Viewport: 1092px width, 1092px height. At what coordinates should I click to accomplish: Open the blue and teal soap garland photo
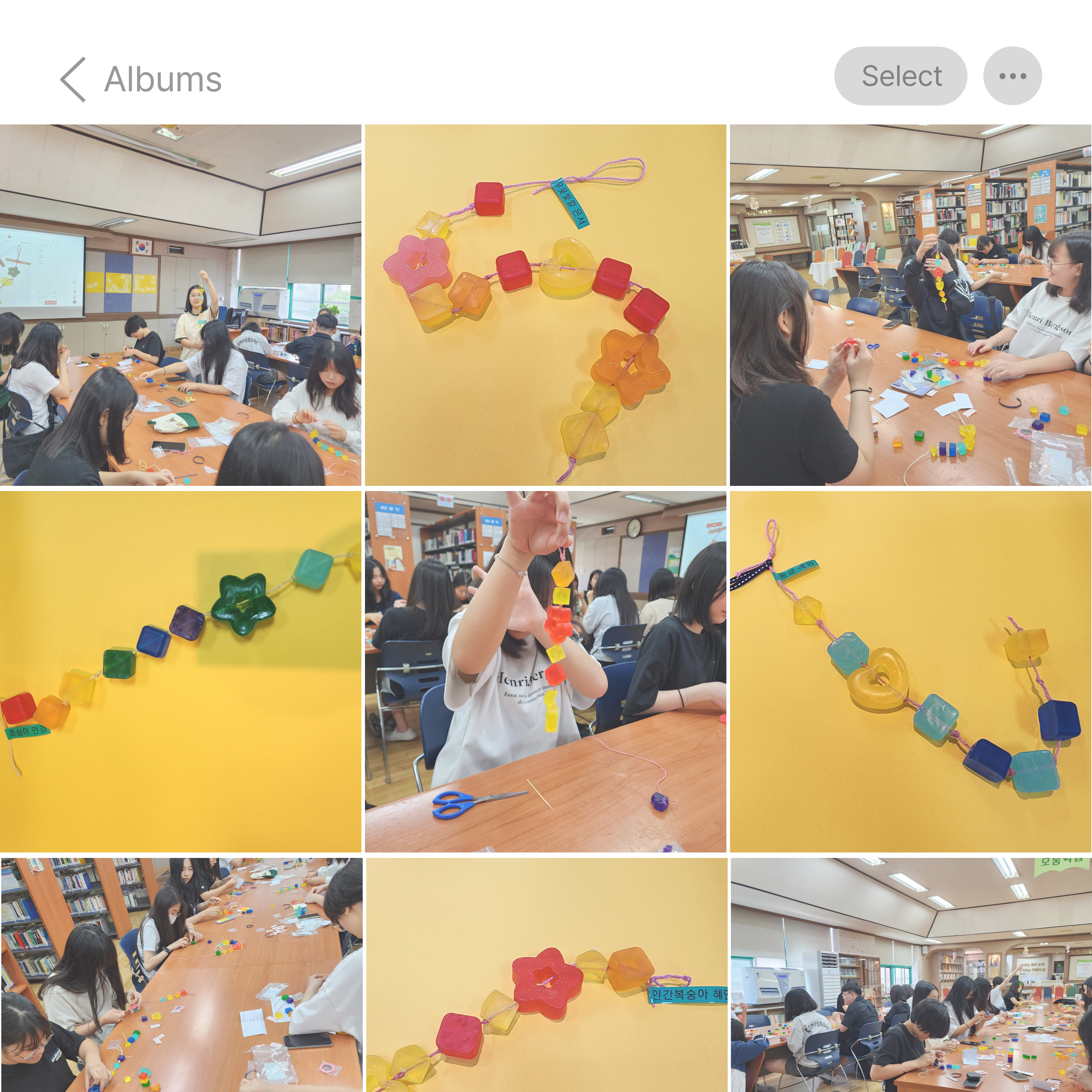pos(911,671)
